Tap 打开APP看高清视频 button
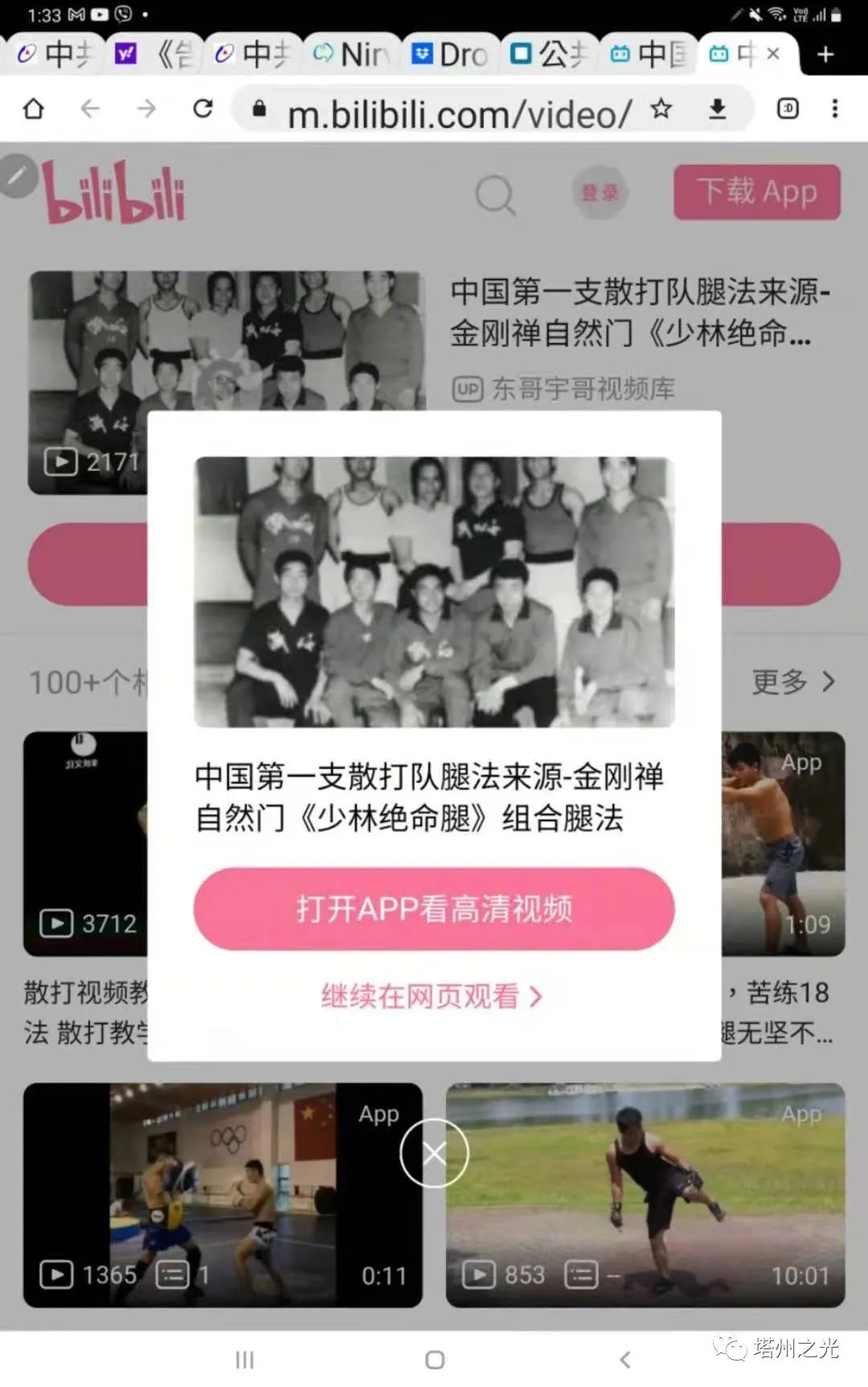This screenshot has height=1387, width=868. click(434, 909)
